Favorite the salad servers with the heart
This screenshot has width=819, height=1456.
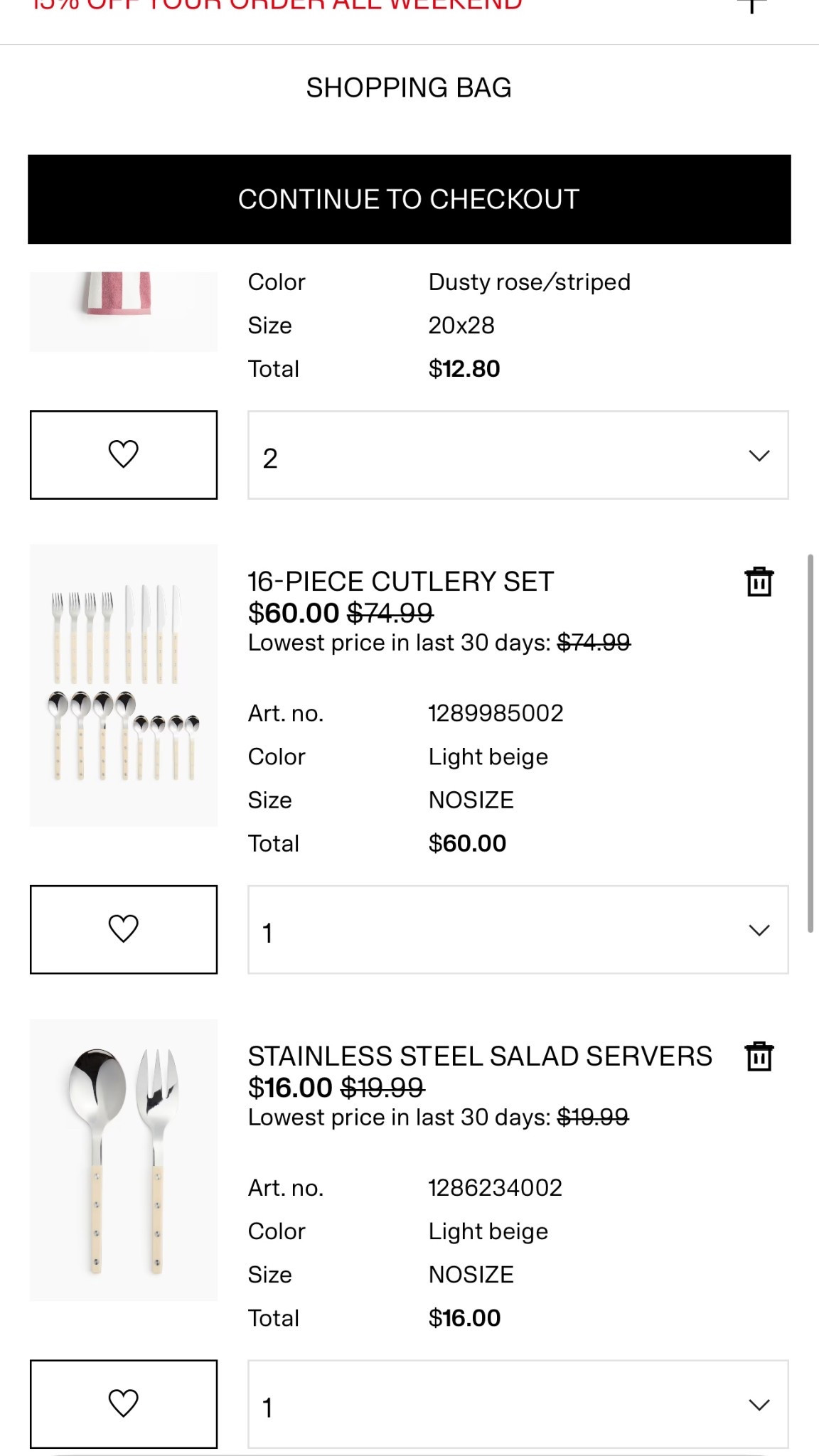click(123, 1403)
